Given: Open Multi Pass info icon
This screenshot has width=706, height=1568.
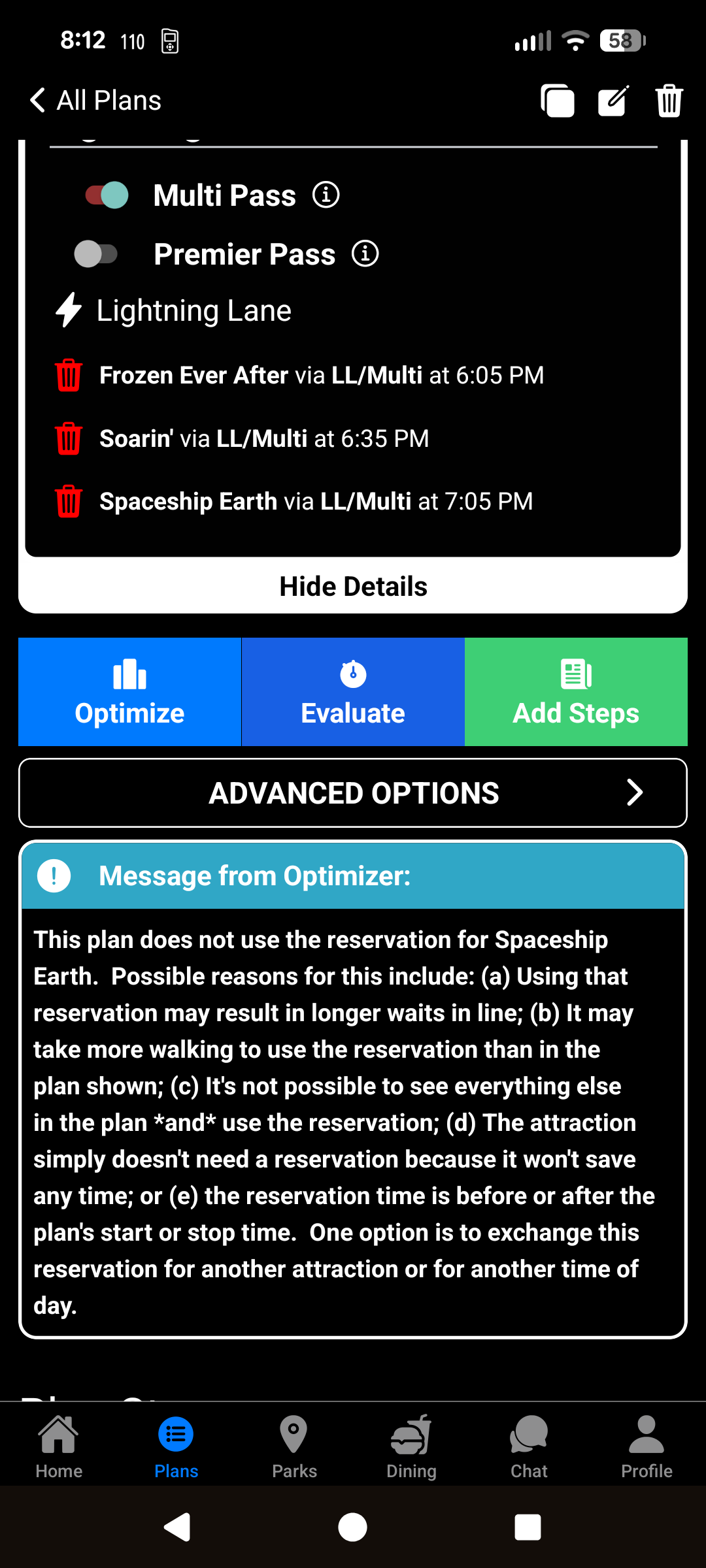Looking at the screenshot, I should pos(326,195).
